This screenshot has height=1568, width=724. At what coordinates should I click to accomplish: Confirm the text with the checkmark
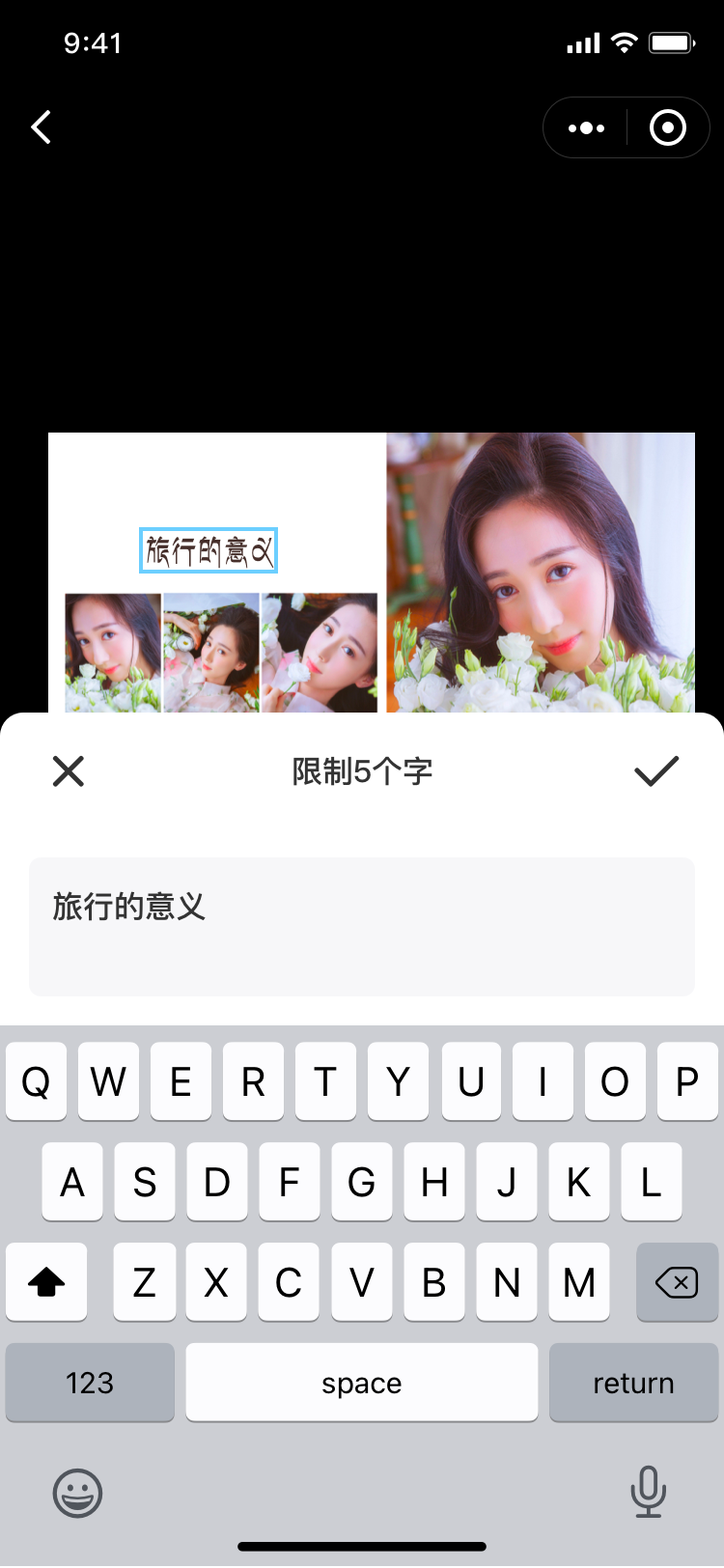[x=656, y=771]
